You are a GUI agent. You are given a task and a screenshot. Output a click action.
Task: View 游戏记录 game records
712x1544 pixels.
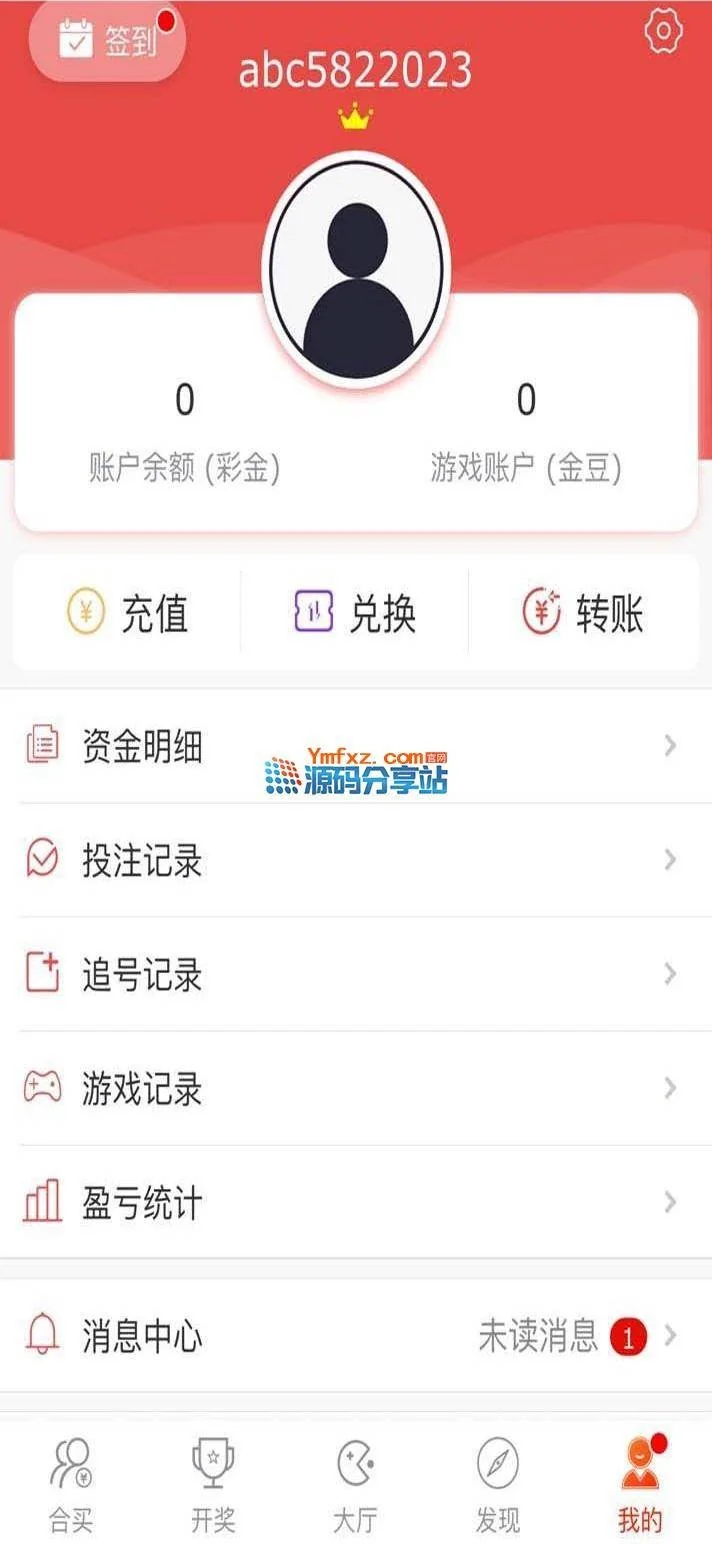356,1088
